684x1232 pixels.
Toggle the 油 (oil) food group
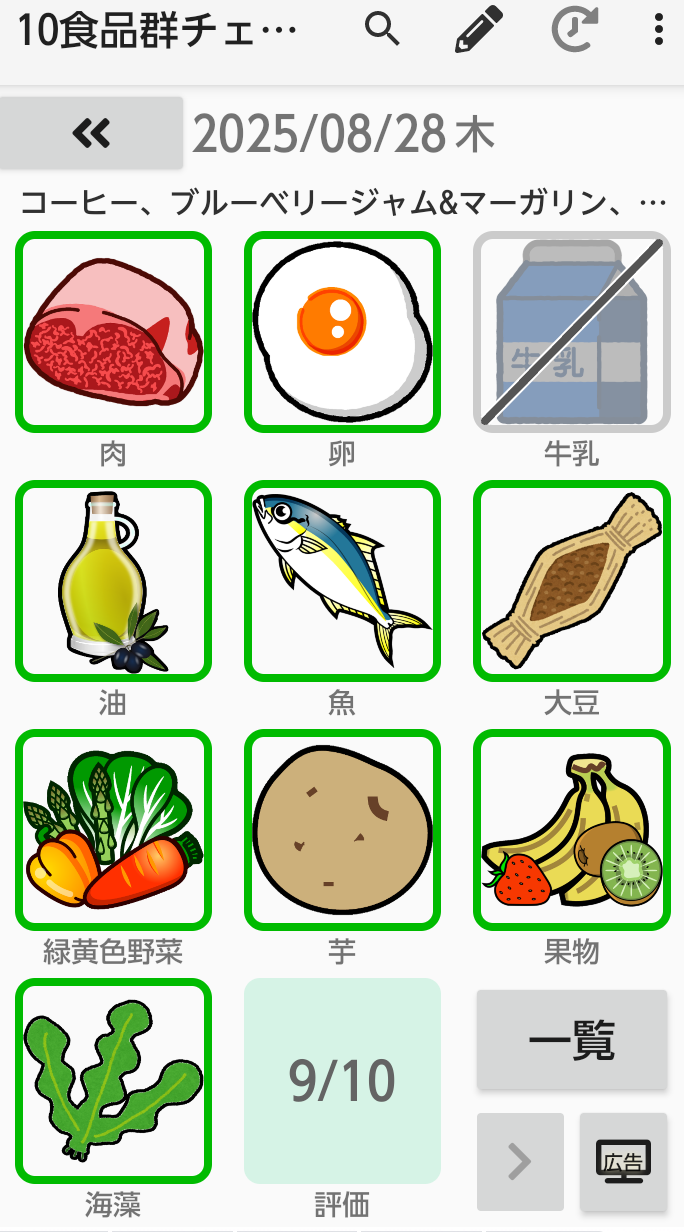click(113, 580)
